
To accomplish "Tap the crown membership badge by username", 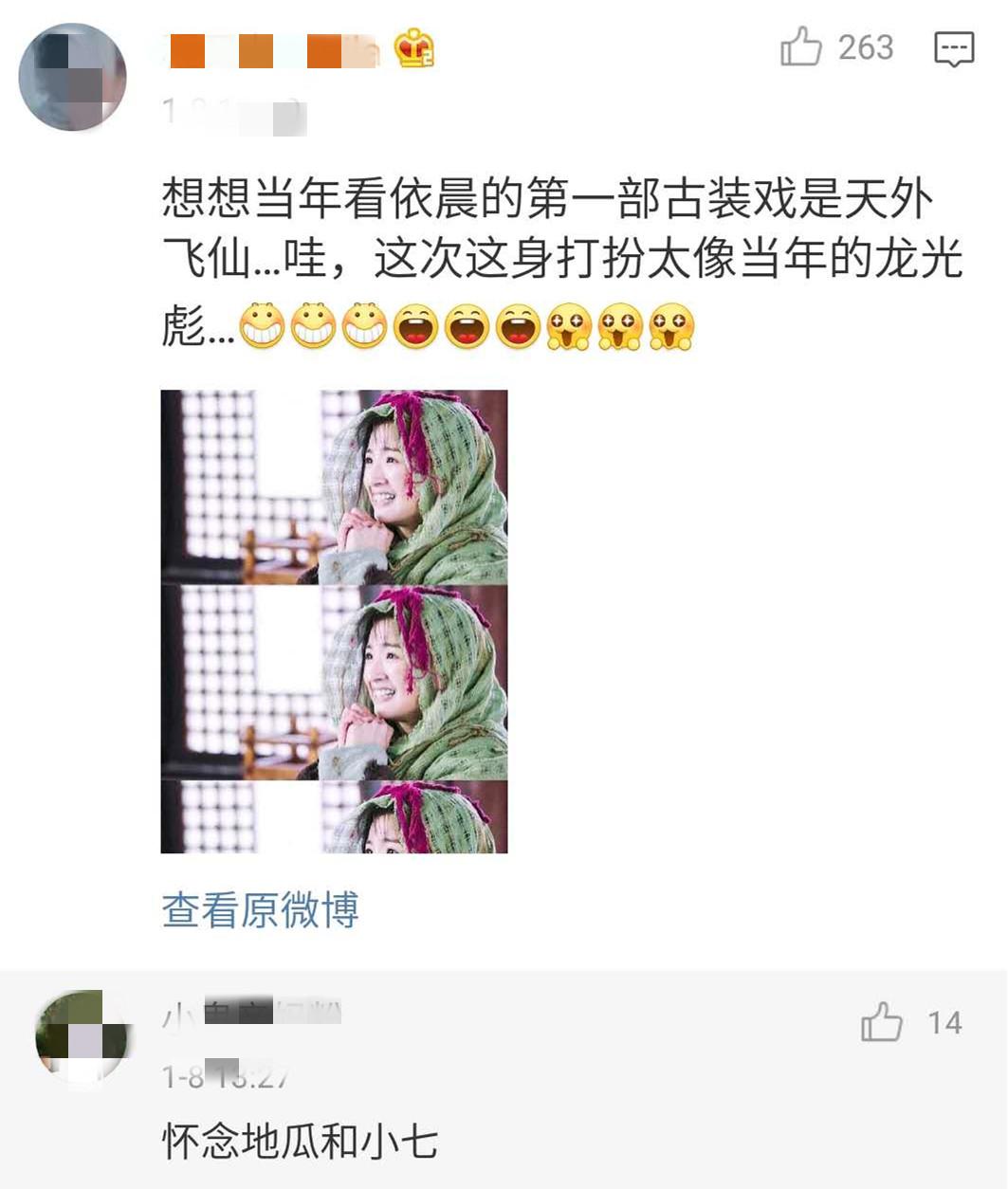I will (x=414, y=48).
